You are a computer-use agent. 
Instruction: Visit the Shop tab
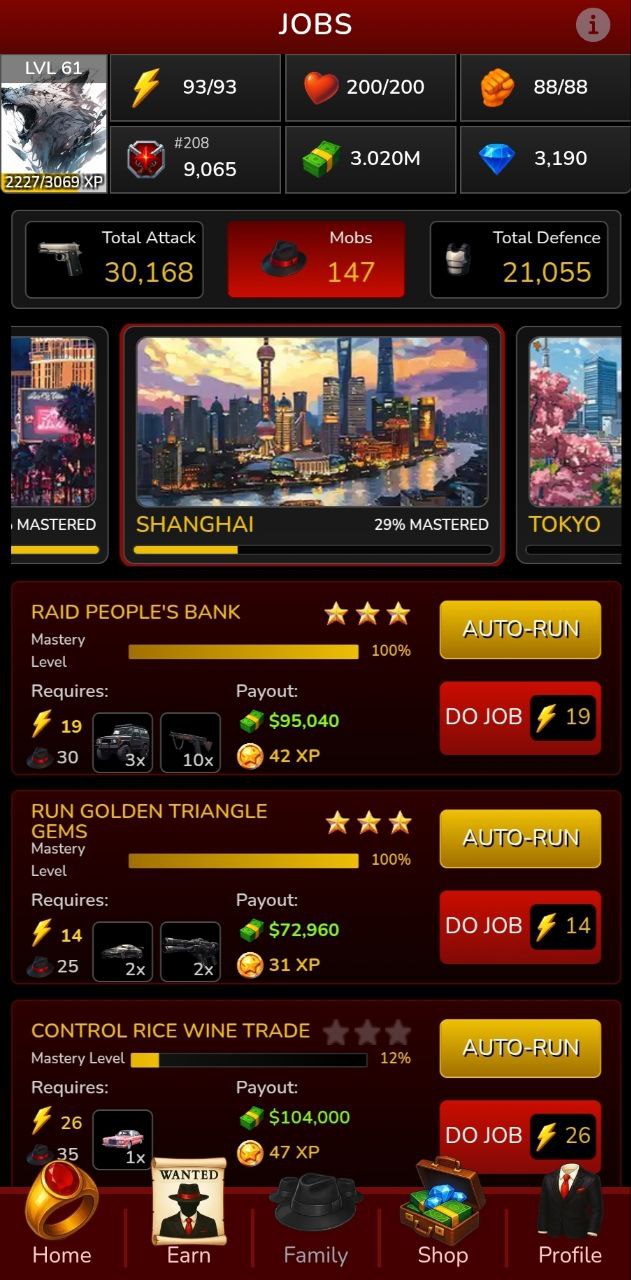coord(442,1220)
